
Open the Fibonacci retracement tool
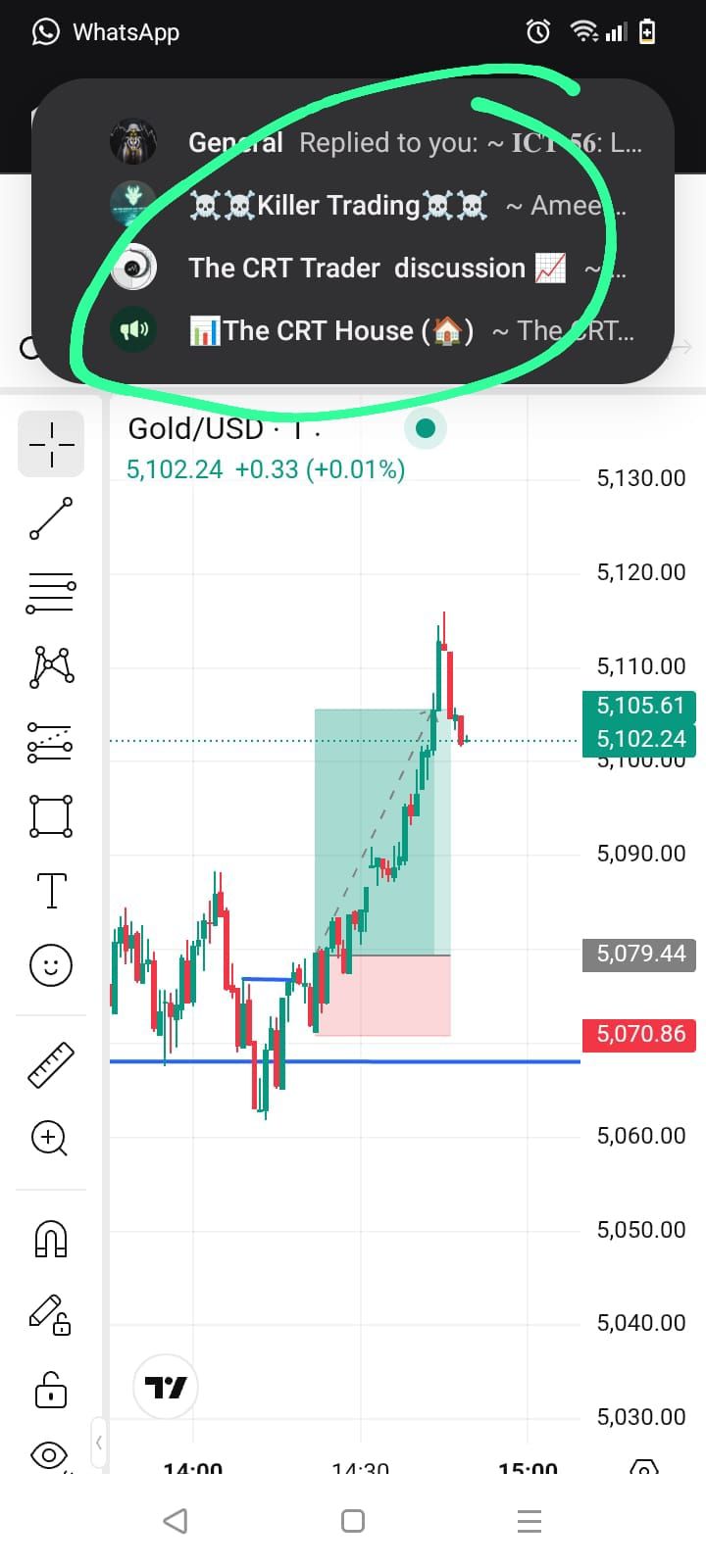point(51,593)
